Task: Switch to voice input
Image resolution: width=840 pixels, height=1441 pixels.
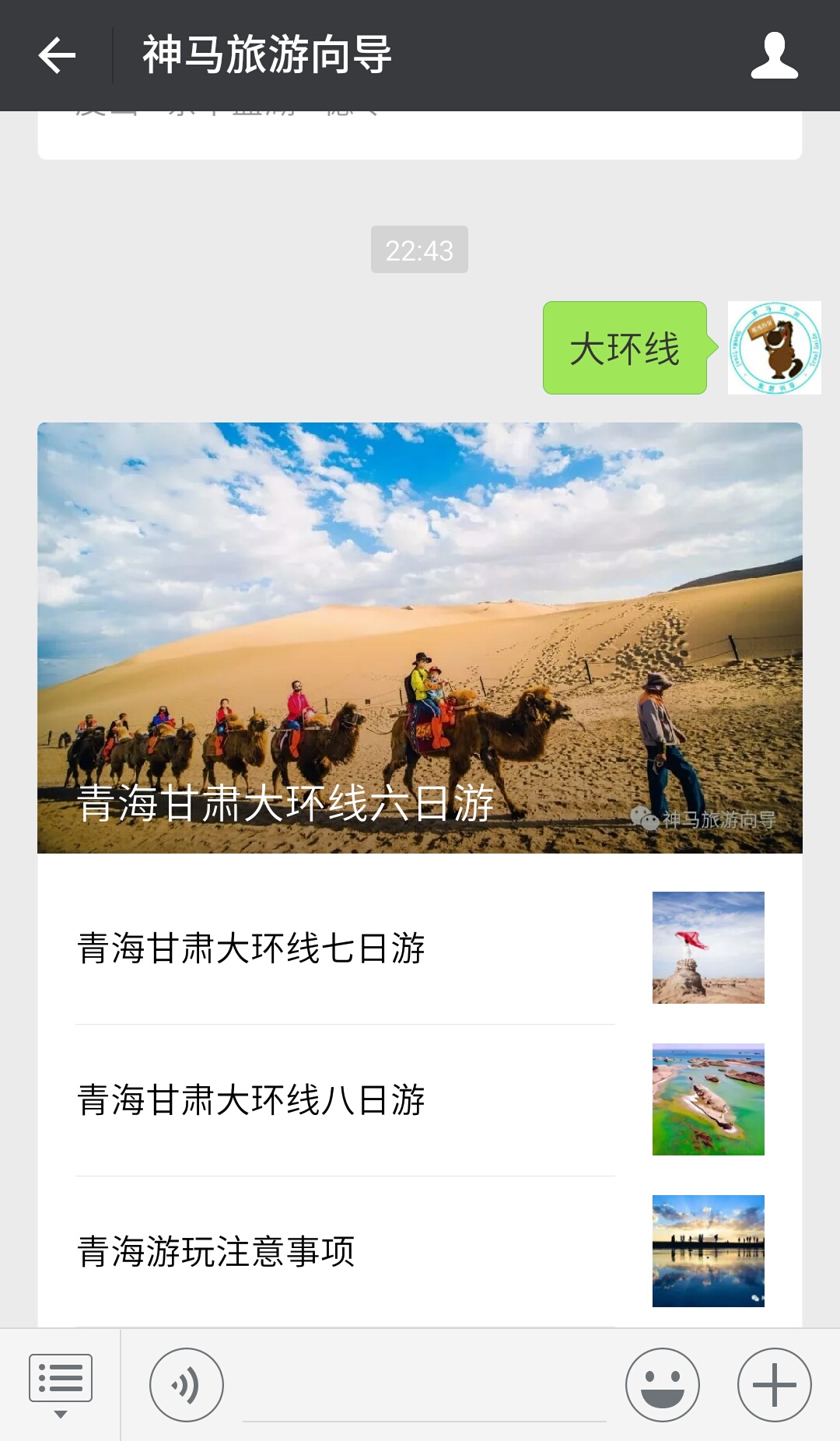Action: click(187, 1385)
